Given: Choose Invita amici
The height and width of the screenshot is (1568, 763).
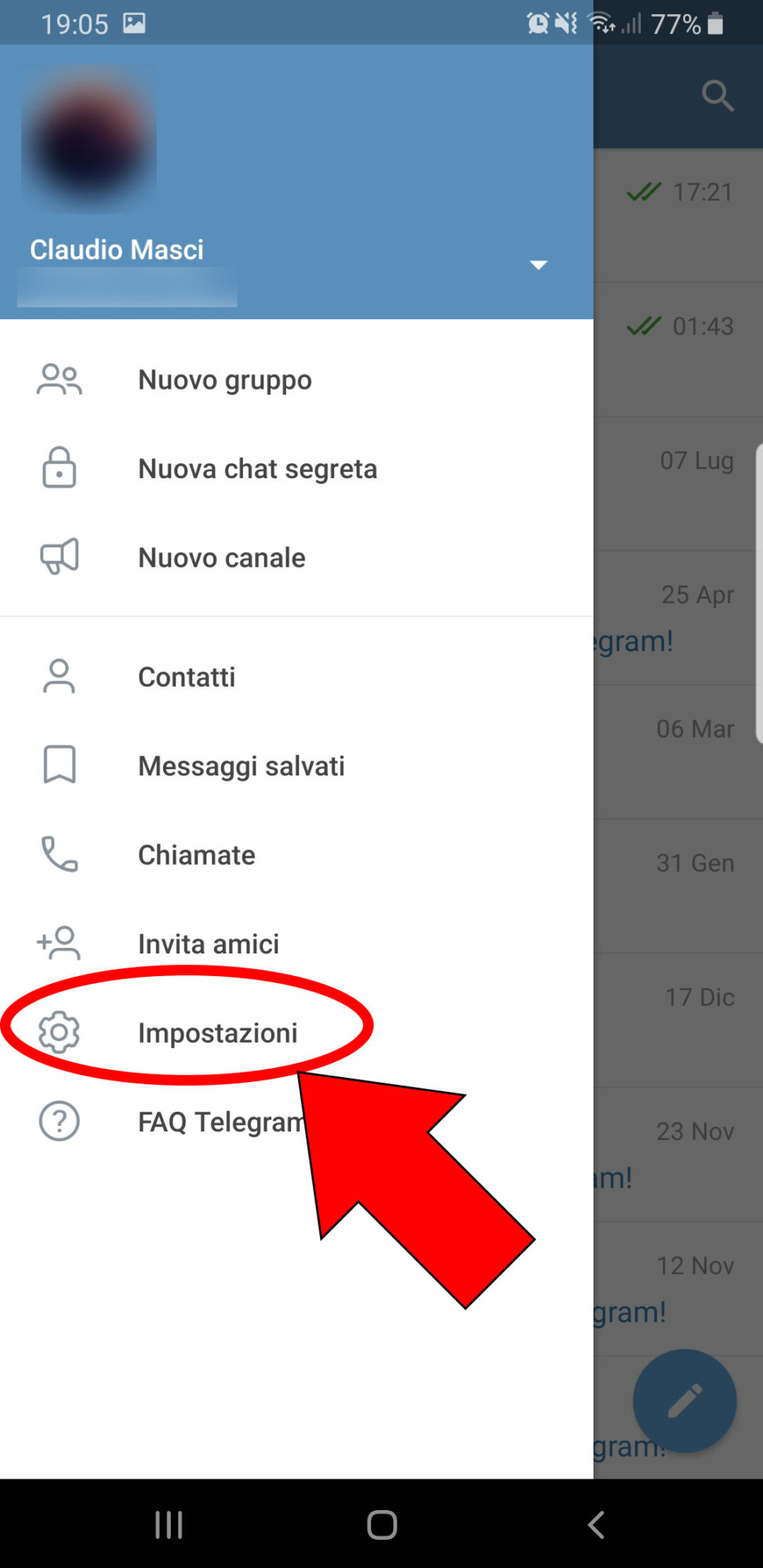Looking at the screenshot, I should click(208, 944).
